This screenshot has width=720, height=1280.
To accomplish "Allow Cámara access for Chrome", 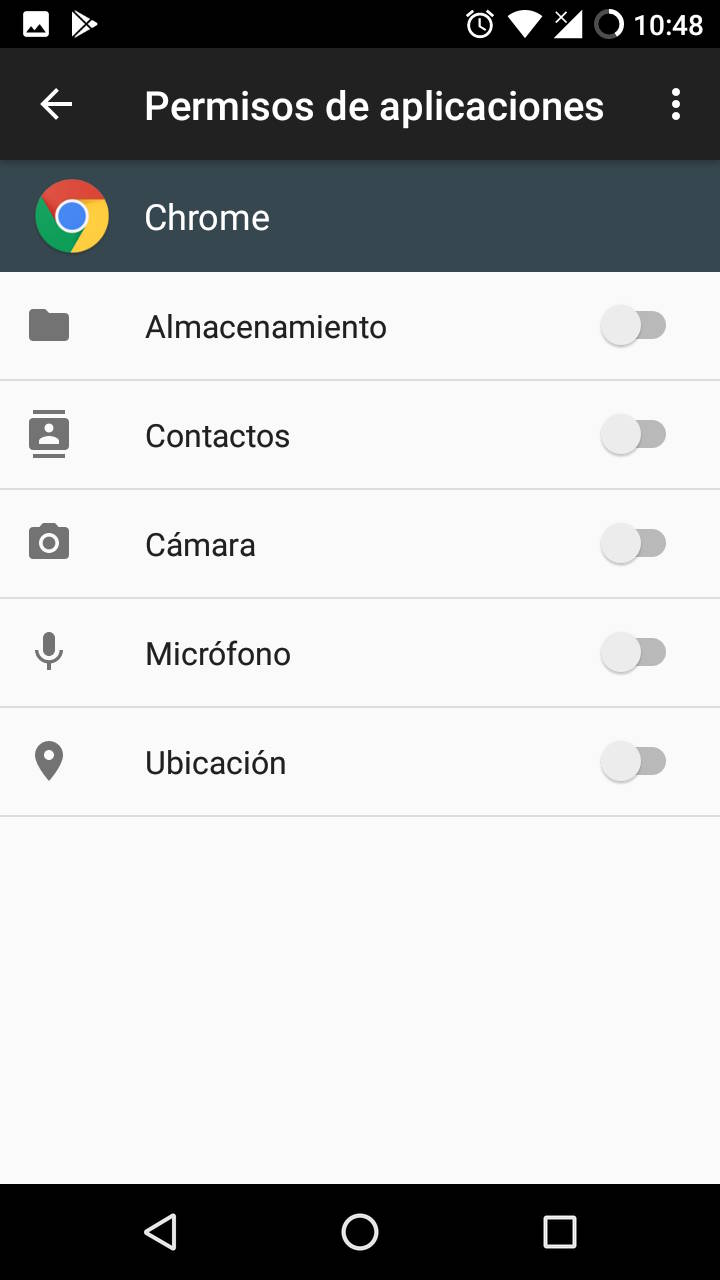I will coord(633,544).
